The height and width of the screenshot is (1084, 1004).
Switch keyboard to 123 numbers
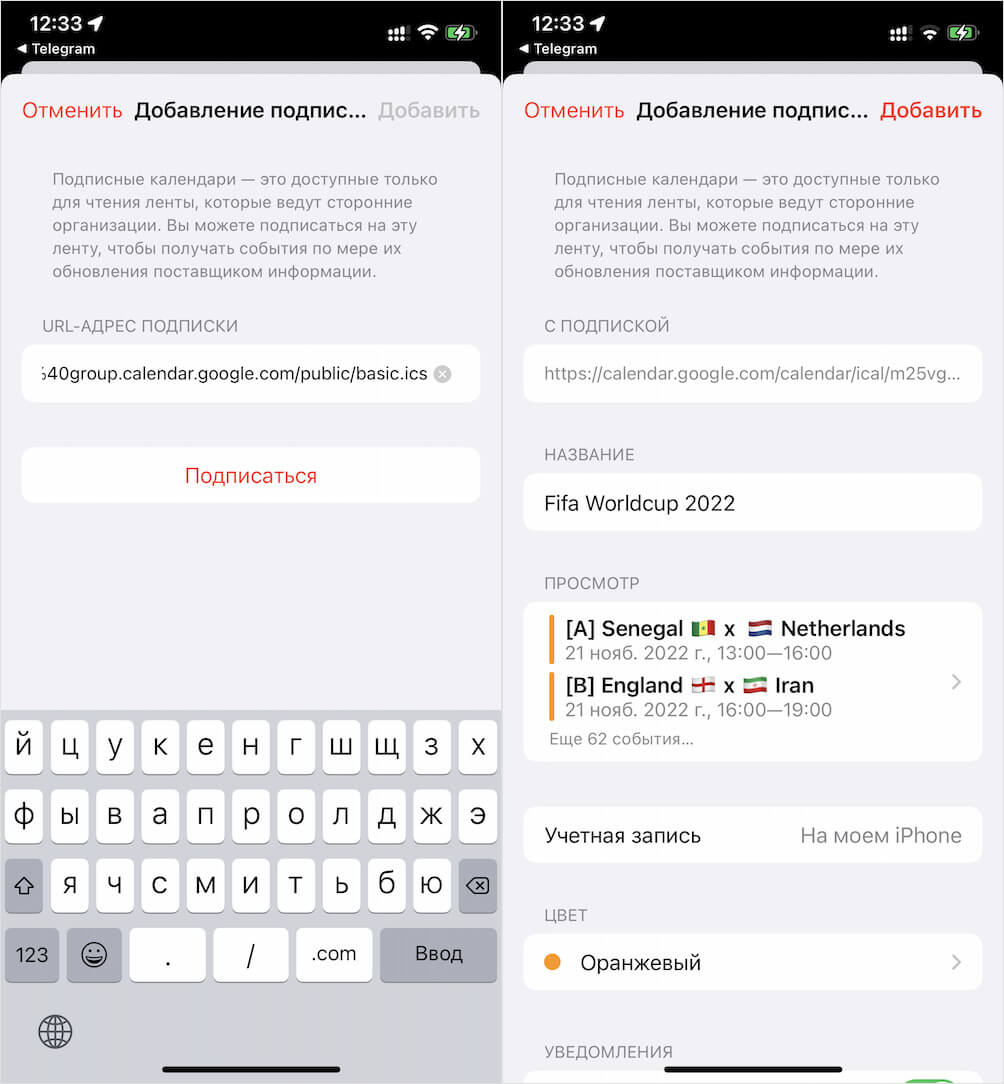click(32, 954)
